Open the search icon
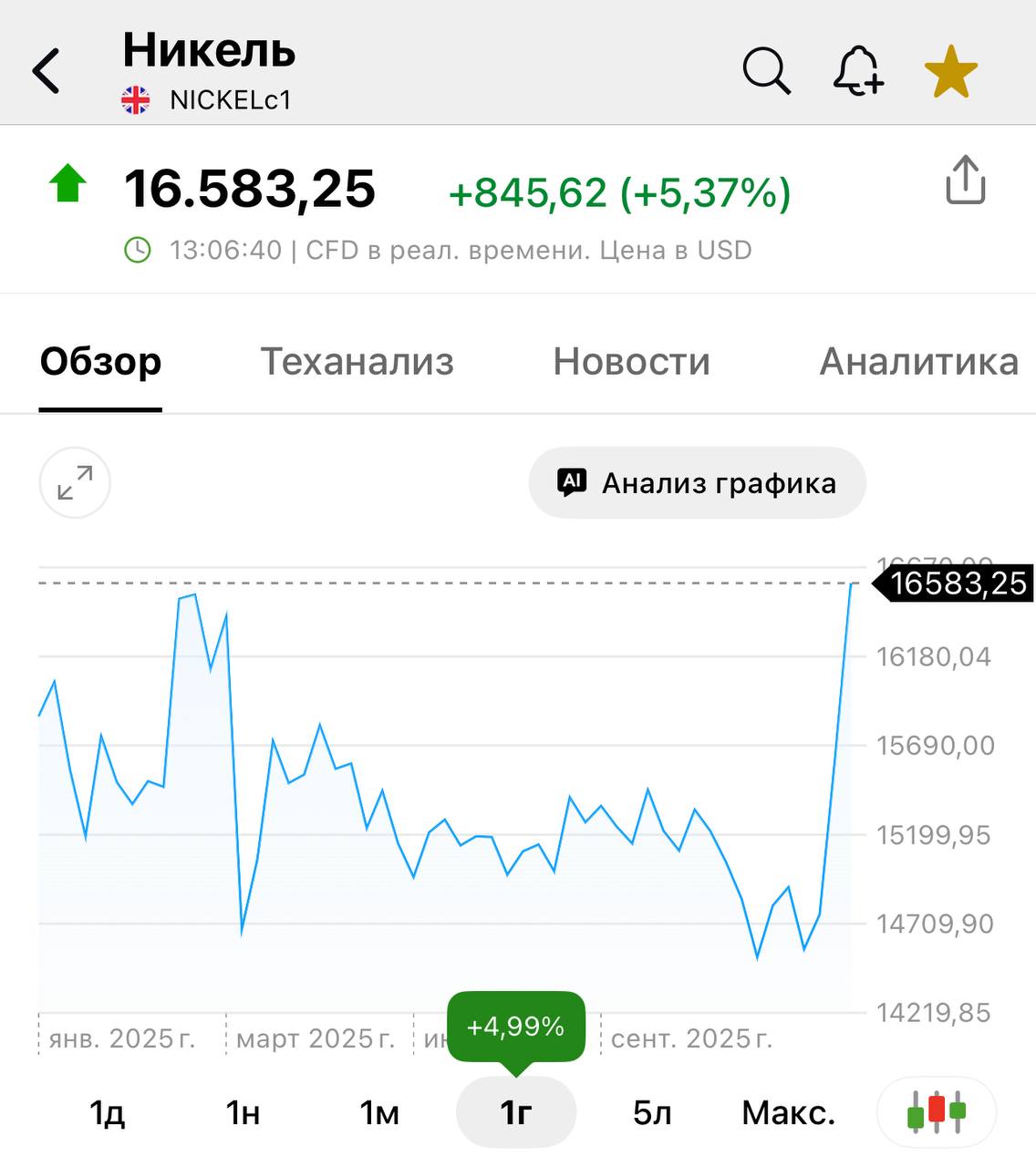 (x=766, y=72)
